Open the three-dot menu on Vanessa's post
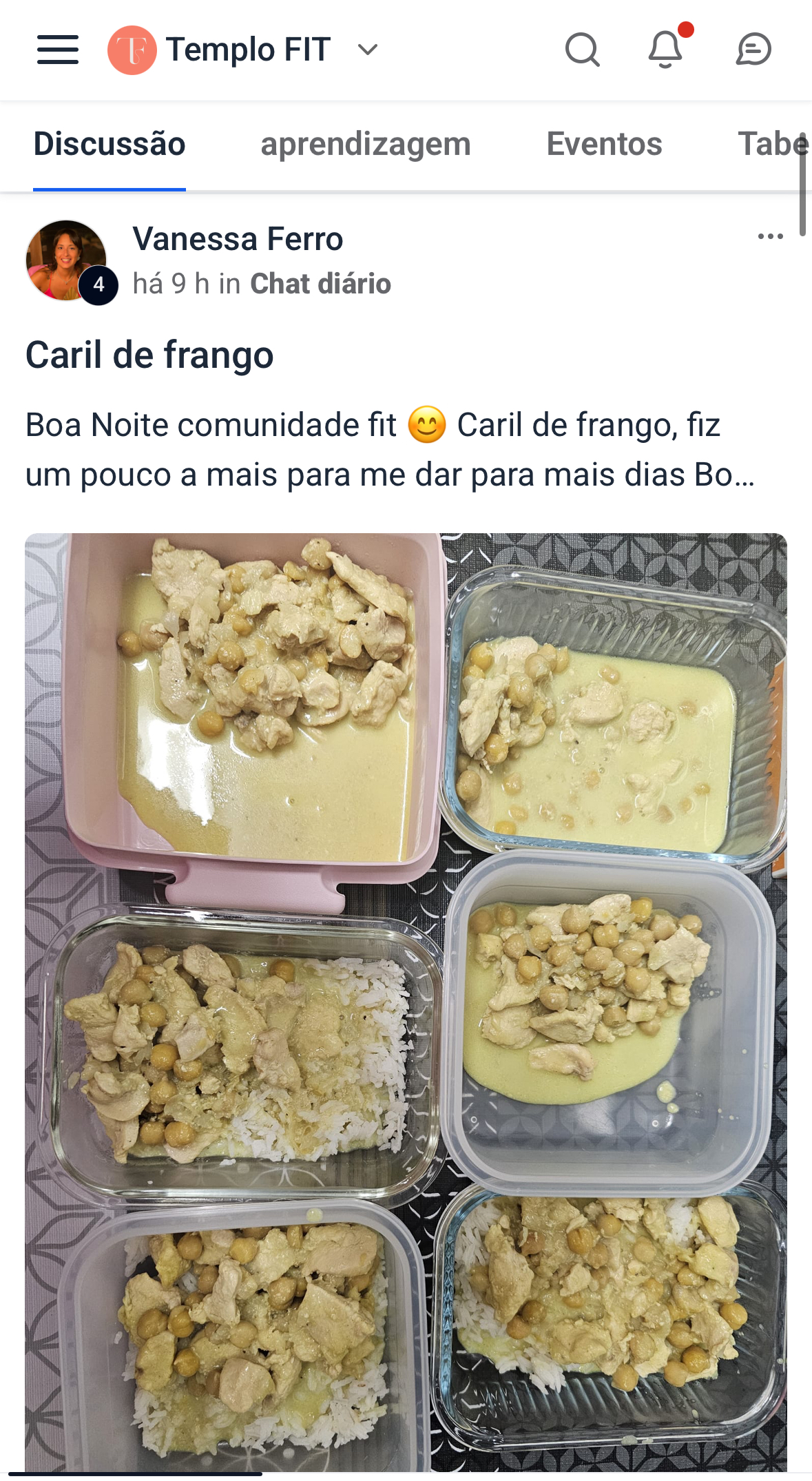 [x=770, y=236]
